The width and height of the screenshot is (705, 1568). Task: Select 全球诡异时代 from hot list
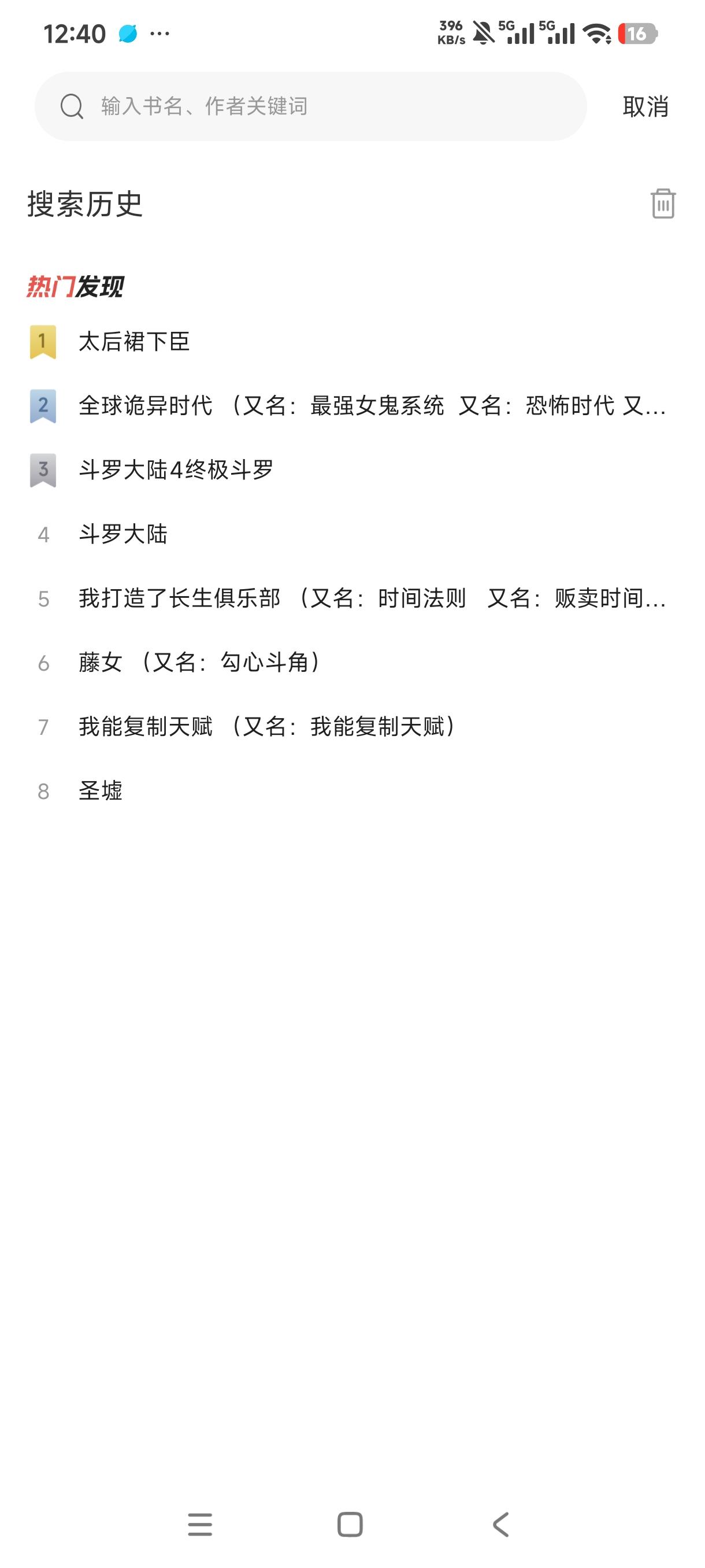coord(371,406)
